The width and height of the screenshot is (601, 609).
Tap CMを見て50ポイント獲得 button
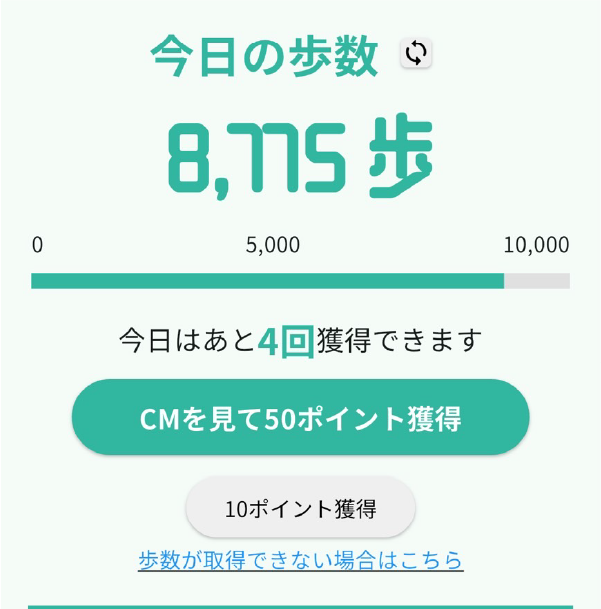coord(300,418)
